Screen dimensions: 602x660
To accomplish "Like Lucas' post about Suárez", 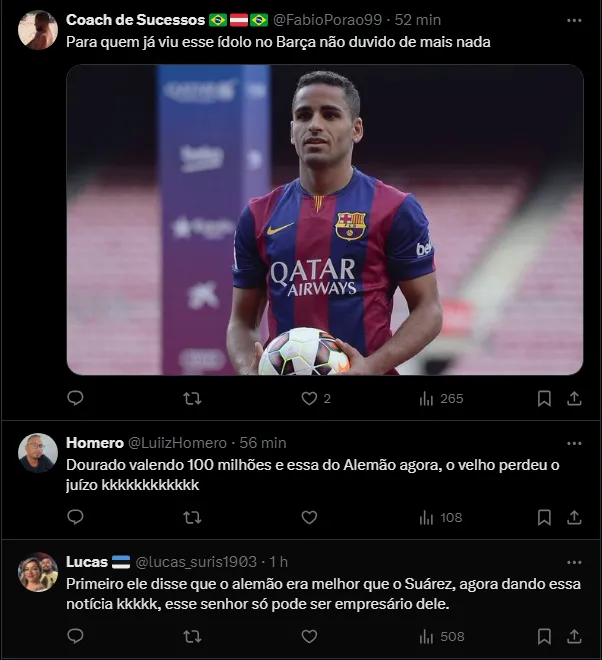I will (309, 636).
